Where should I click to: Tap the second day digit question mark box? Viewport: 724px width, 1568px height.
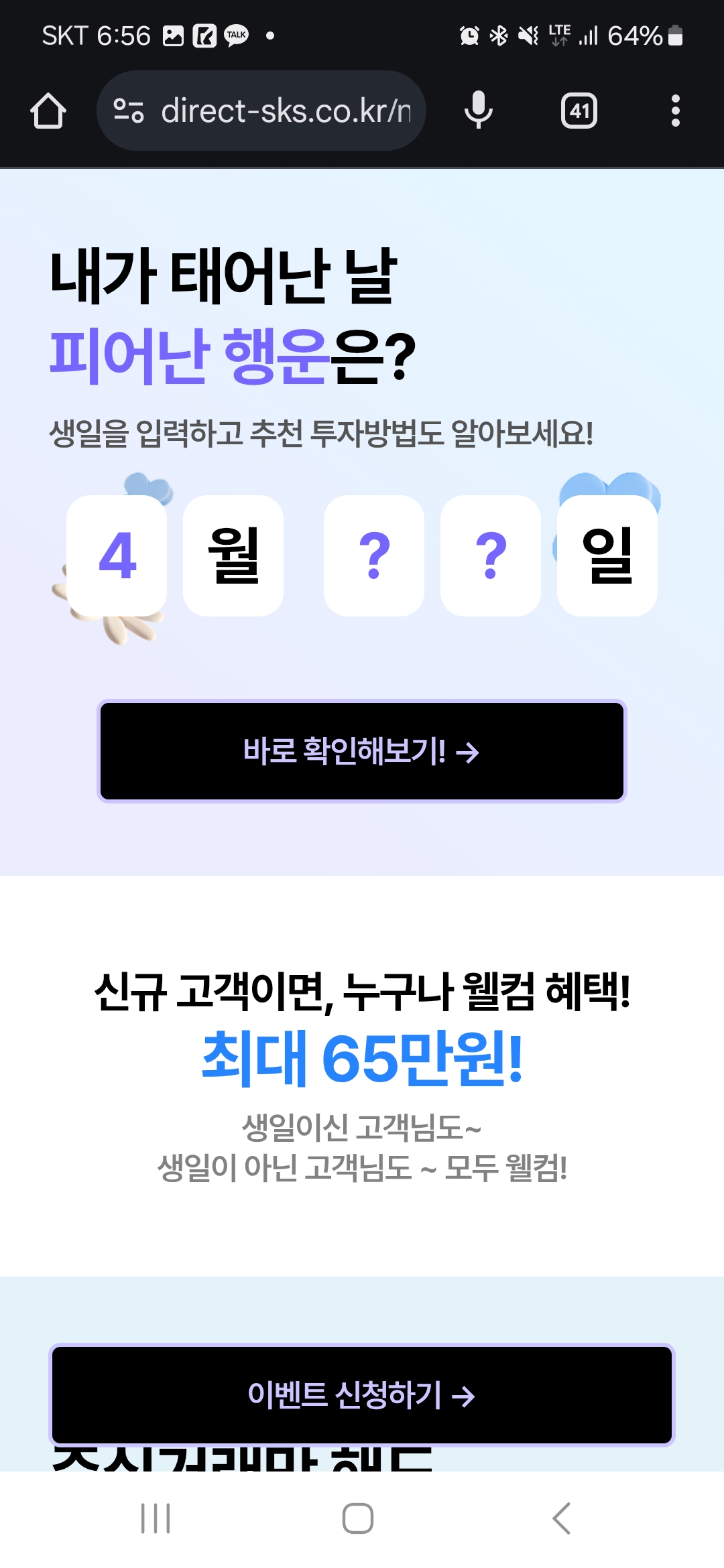[x=491, y=556]
